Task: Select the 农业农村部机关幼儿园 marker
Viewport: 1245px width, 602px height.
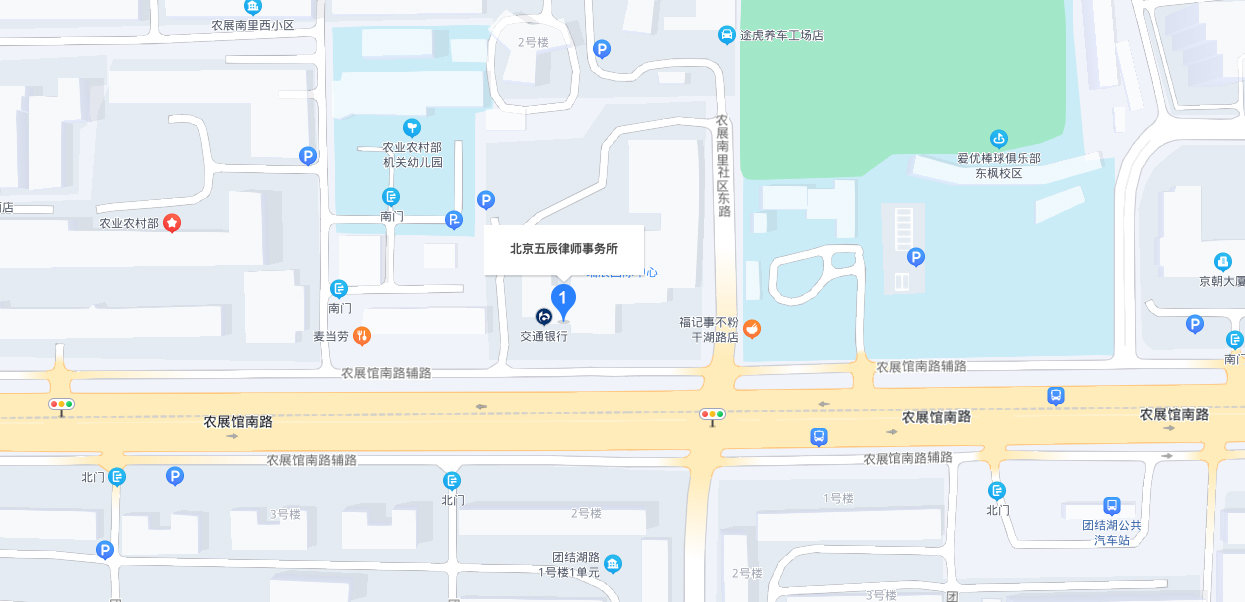Action: pos(412,127)
